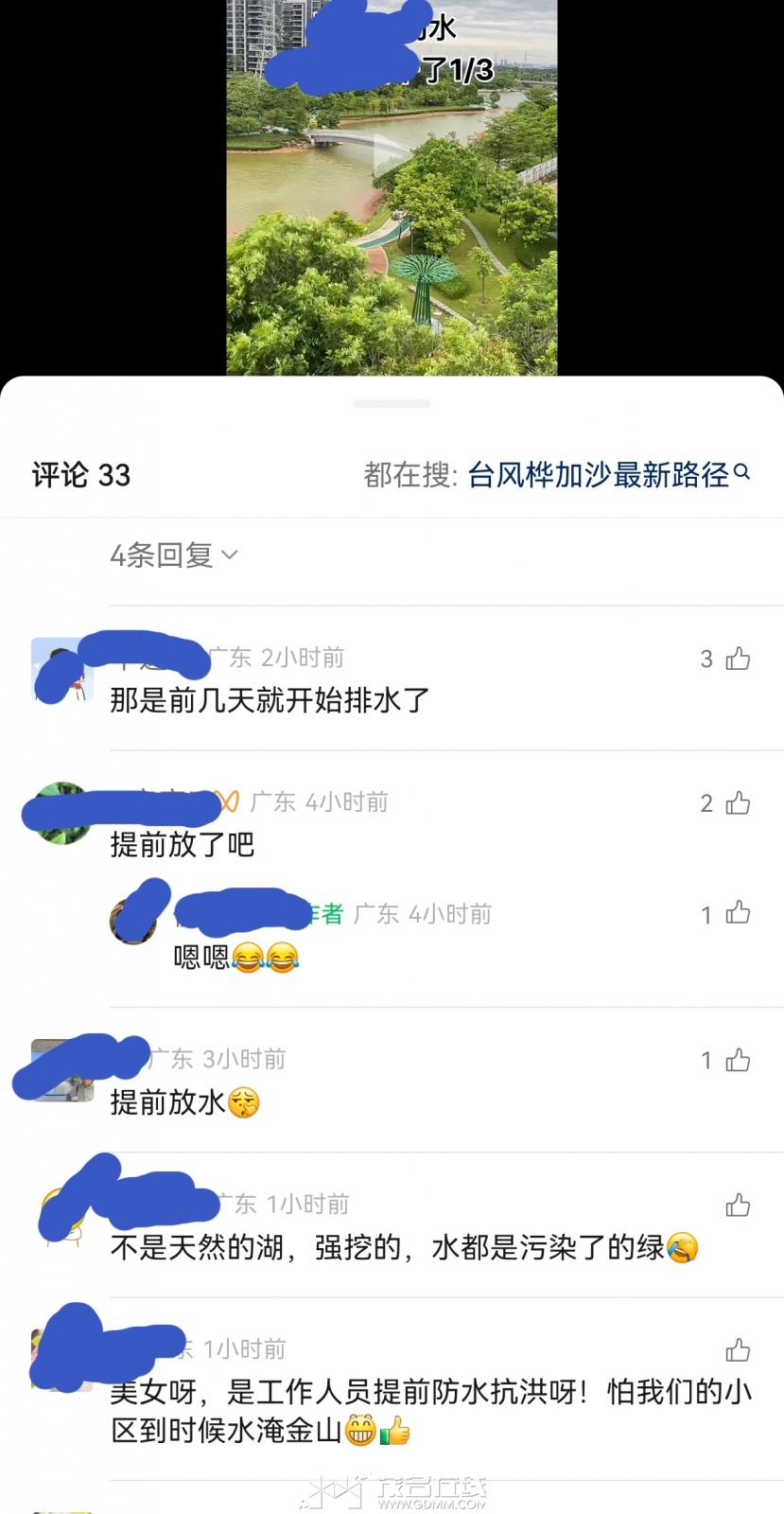The width and height of the screenshot is (784, 1514).
Task: Like the author's reply 嗯嗯
Action: coord(738,913)
